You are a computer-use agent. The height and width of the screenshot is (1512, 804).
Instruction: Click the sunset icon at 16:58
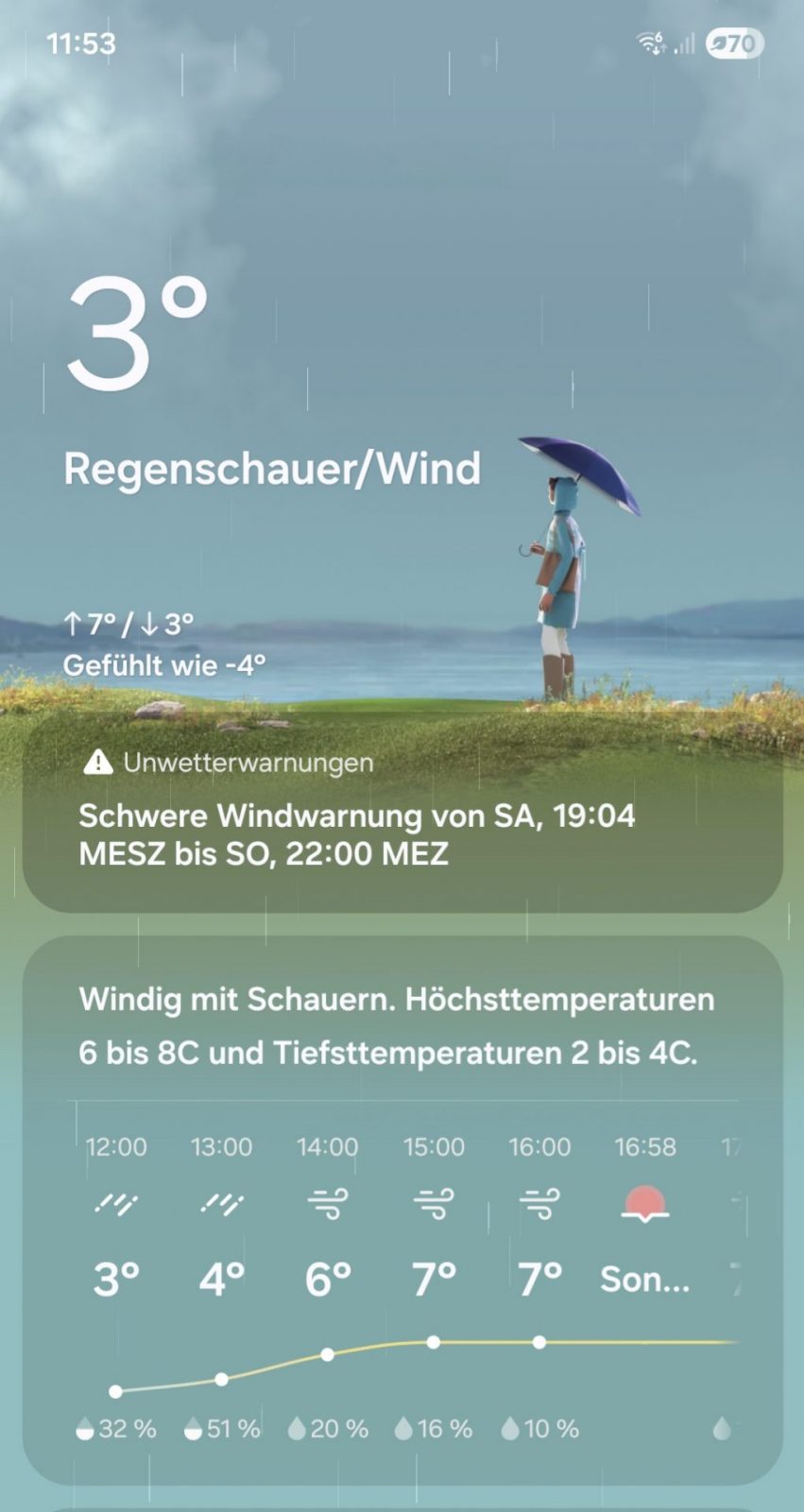click(x=645, y=1204)
